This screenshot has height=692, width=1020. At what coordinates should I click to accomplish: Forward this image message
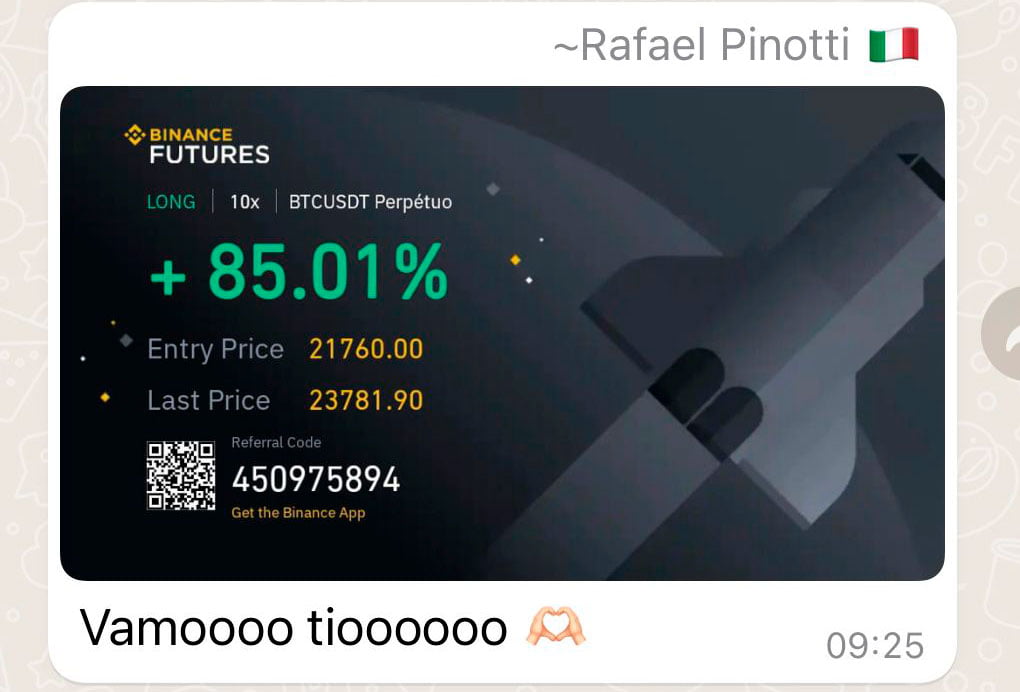pyautogui.click(x=1002, y=341)
